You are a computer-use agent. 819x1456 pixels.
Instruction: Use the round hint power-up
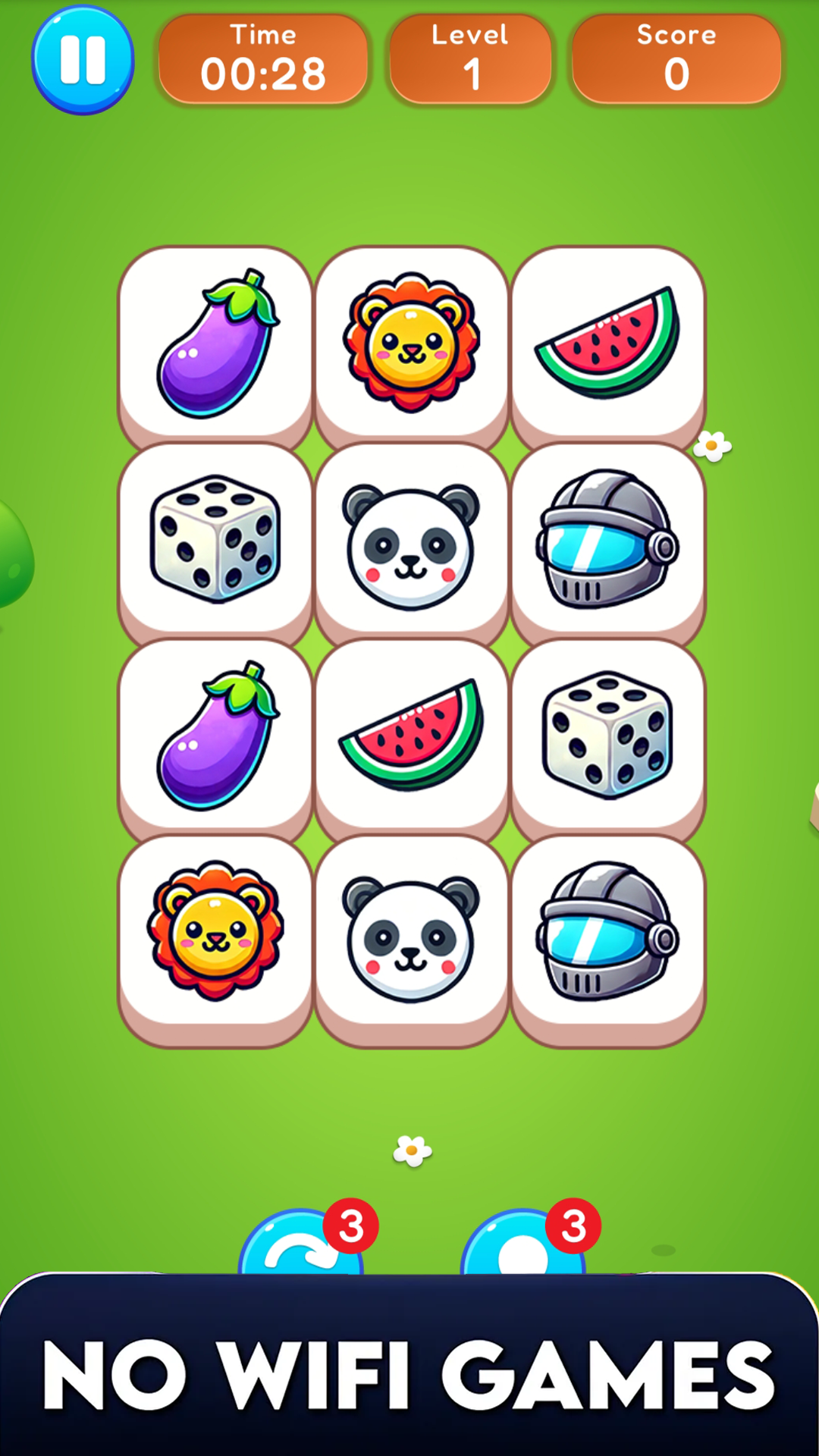pos(522,1242)
